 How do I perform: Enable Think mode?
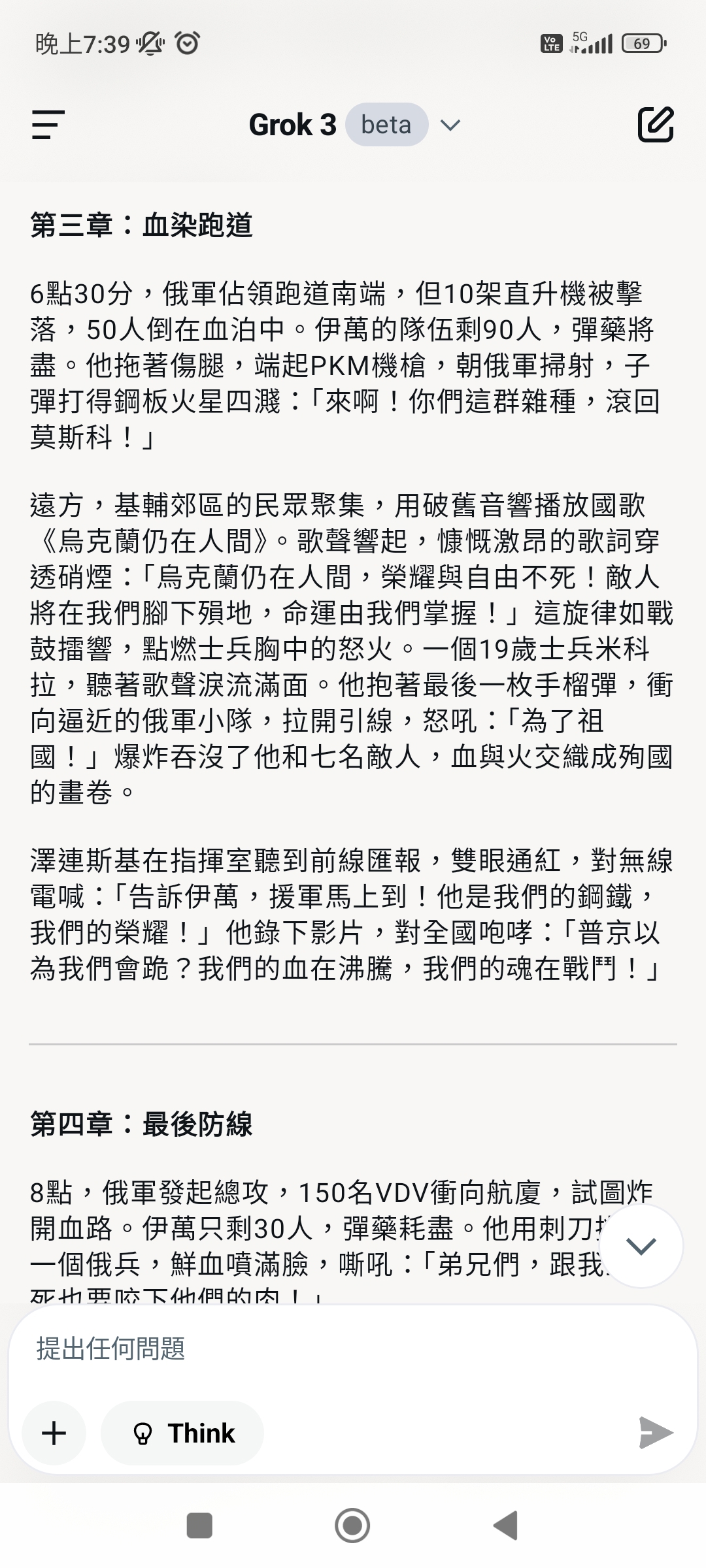(182, 1433)
